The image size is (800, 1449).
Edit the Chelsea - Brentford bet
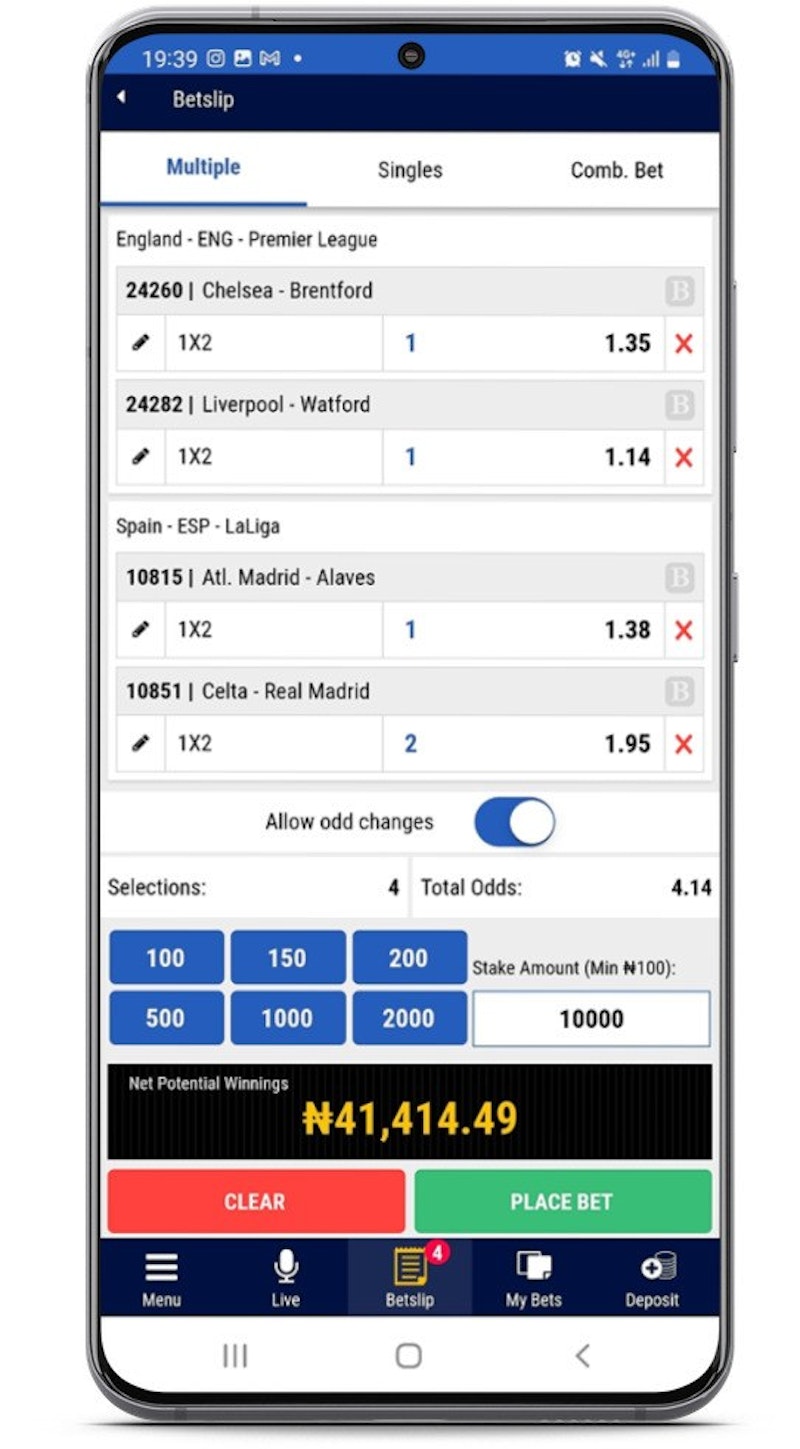pyautogui.click(x=141, y=344)
